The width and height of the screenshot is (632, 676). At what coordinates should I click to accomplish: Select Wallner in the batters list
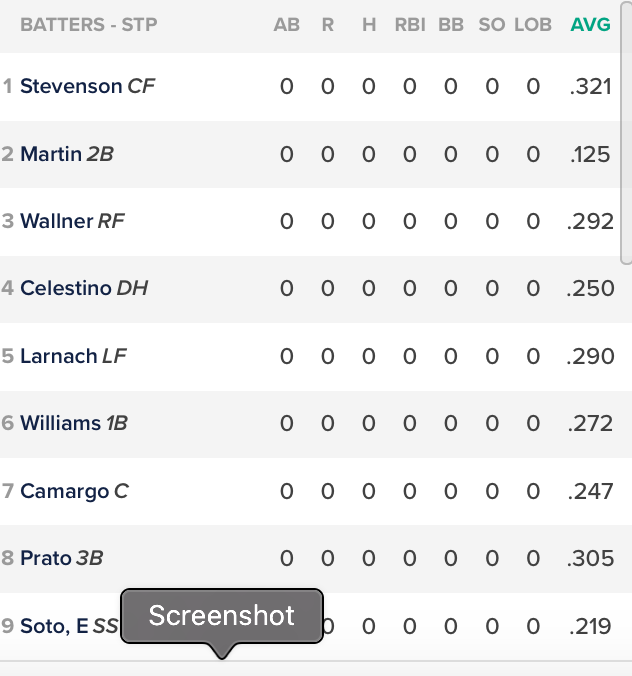pos(56,221)
